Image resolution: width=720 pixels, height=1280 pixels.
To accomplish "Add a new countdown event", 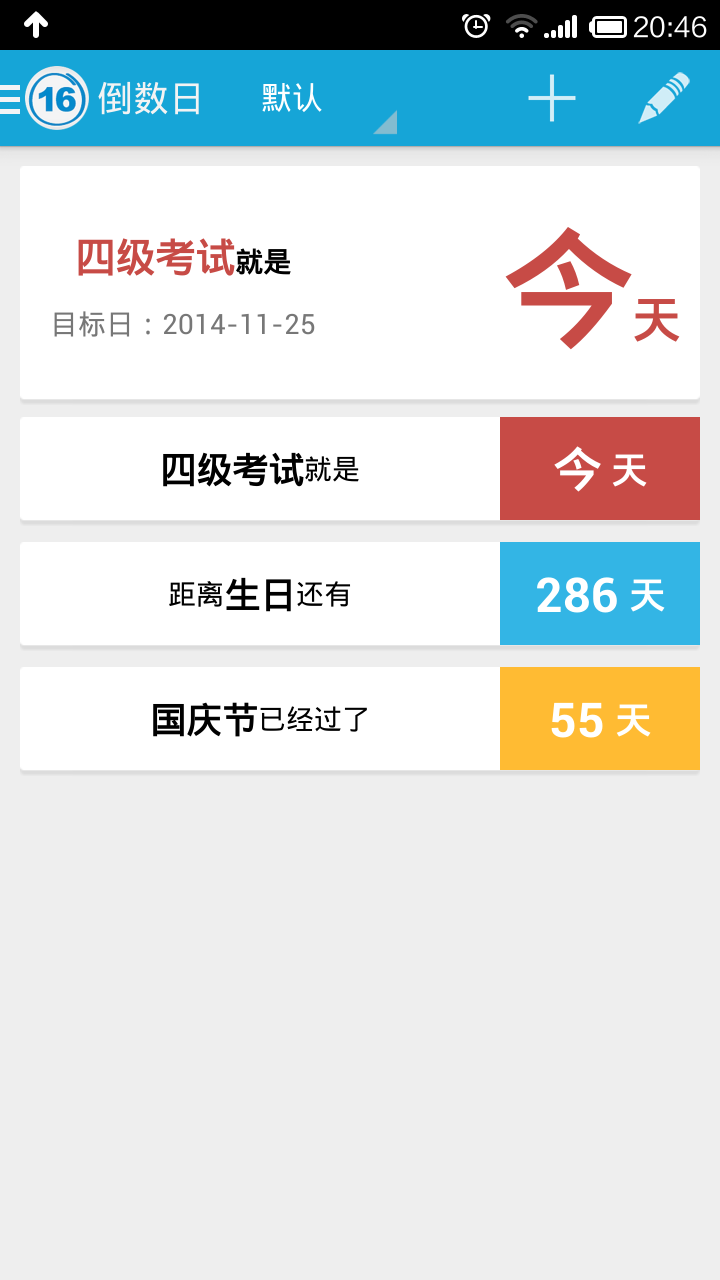I will [x=552, y=98].
